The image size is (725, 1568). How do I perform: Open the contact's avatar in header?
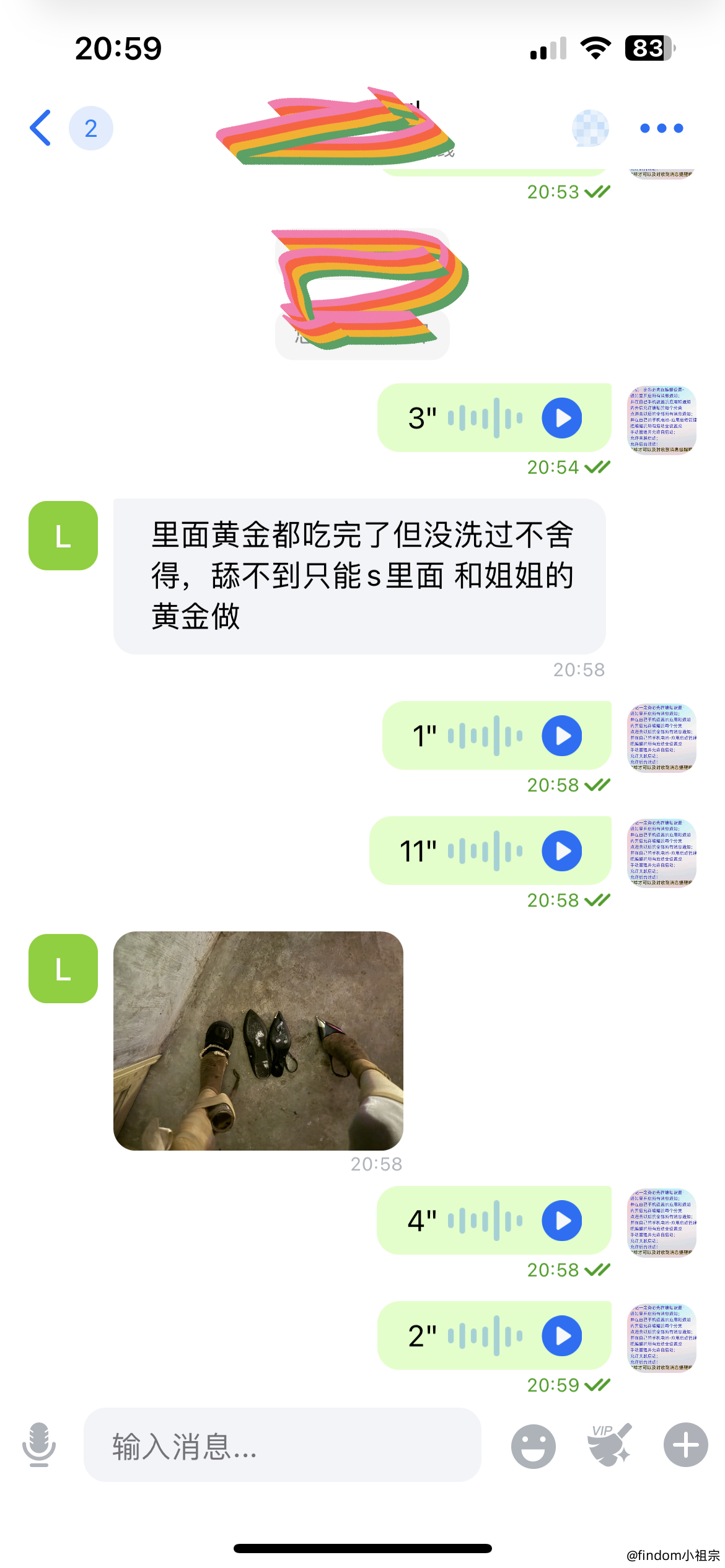click(590, 128)
